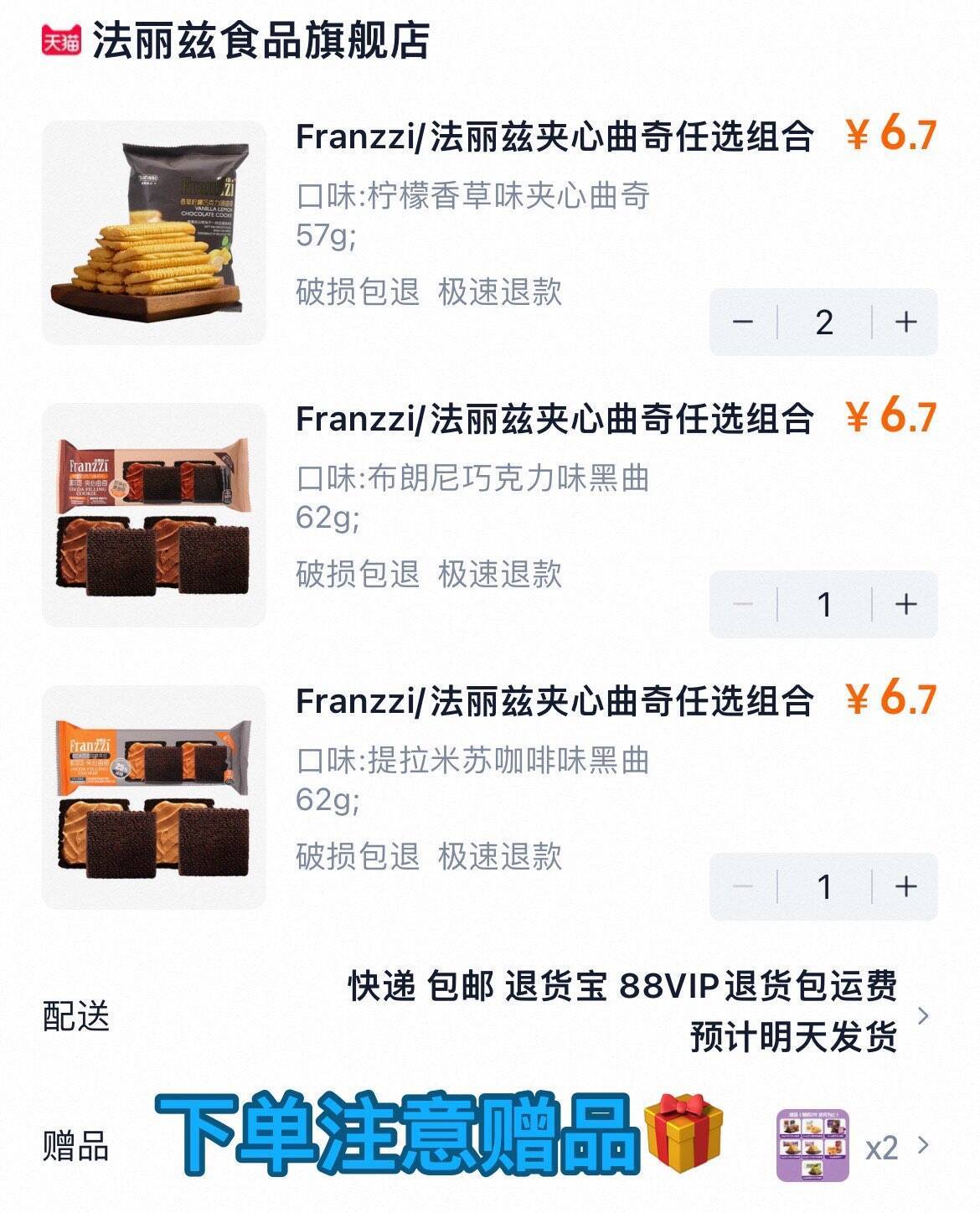
Task: Tap the minus icon for brownie chocolate cookies
Action: coord(744,605)
